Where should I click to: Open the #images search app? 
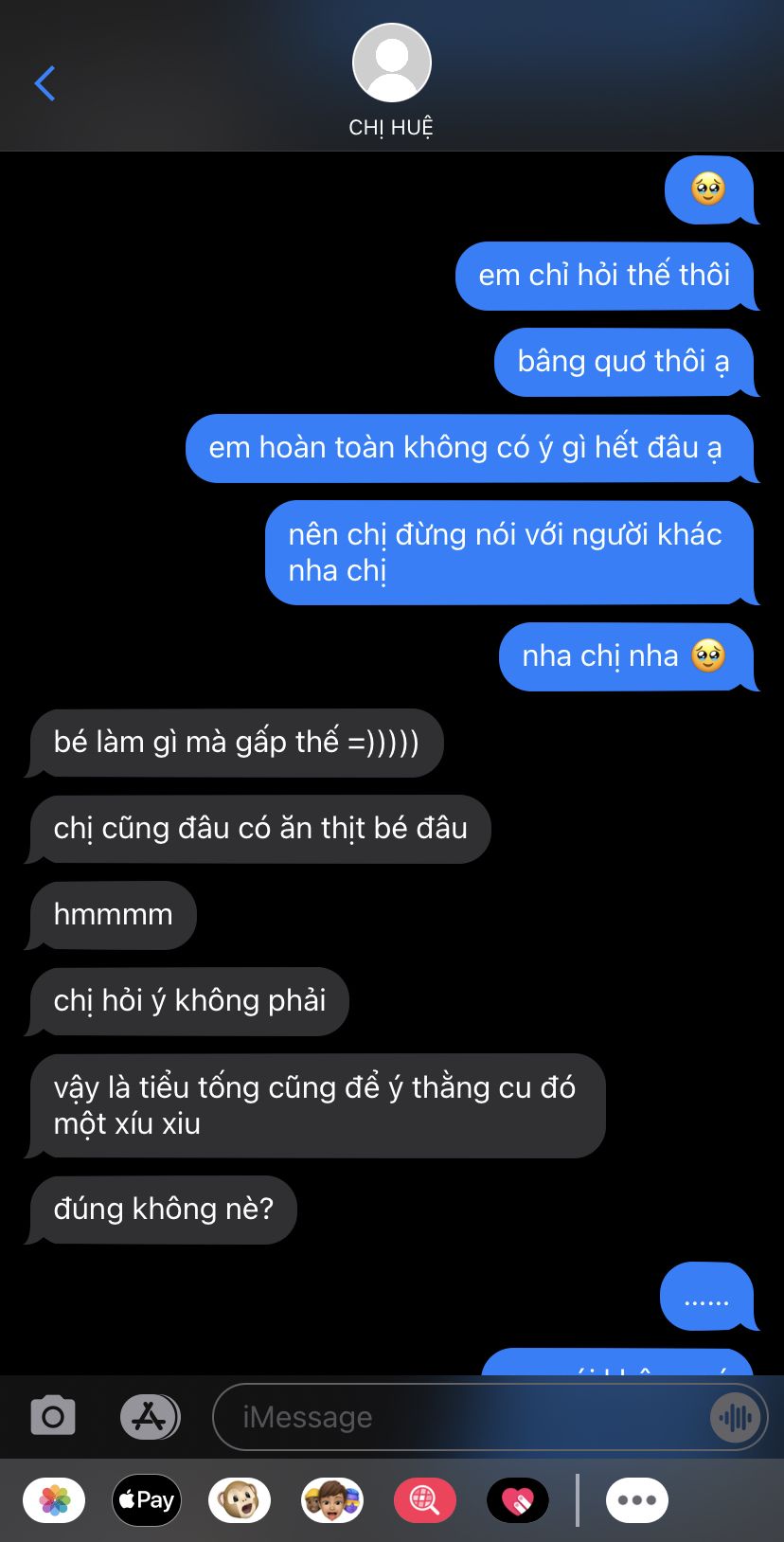pos(424,1500)
